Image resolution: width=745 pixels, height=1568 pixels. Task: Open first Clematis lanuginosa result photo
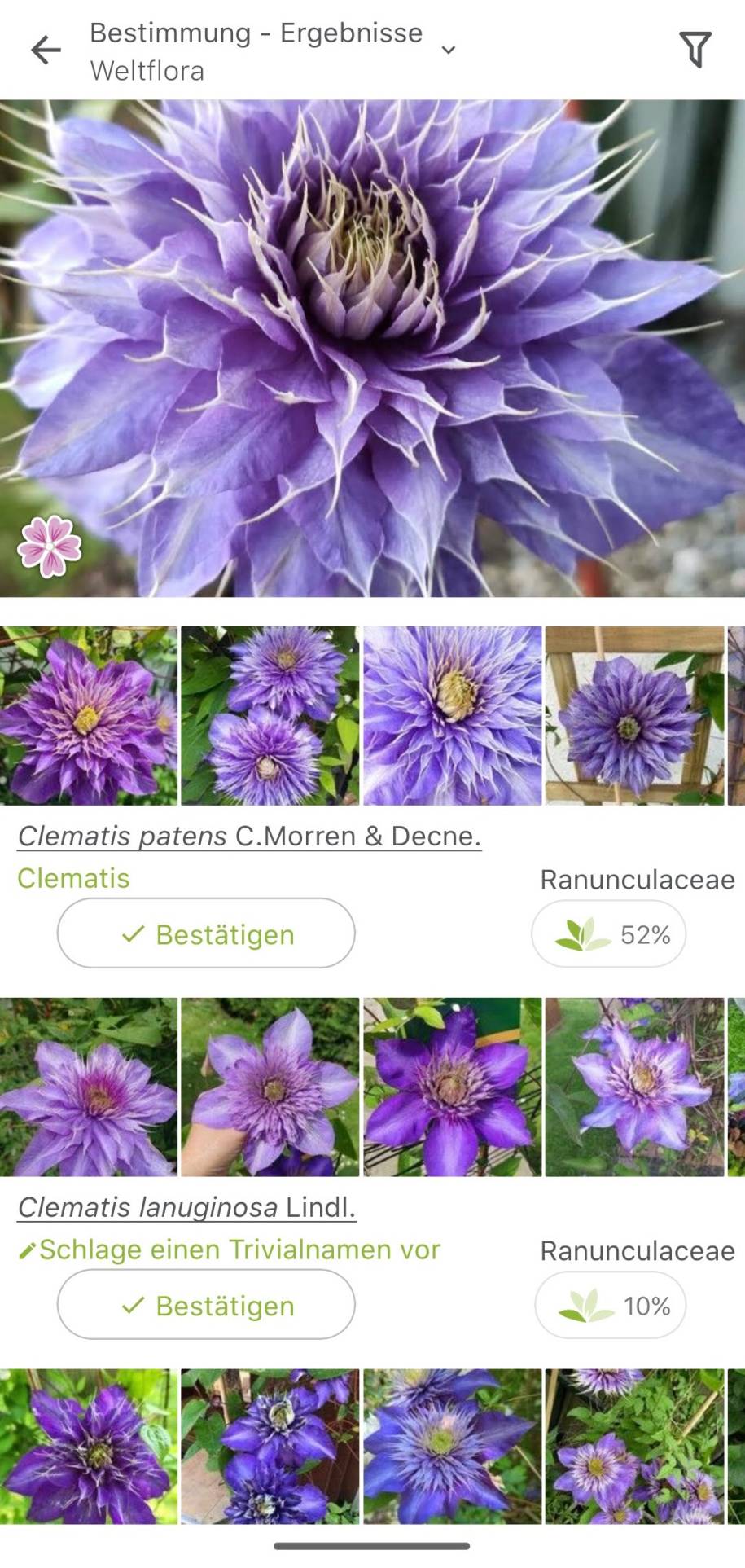(x=89, y=1087)
